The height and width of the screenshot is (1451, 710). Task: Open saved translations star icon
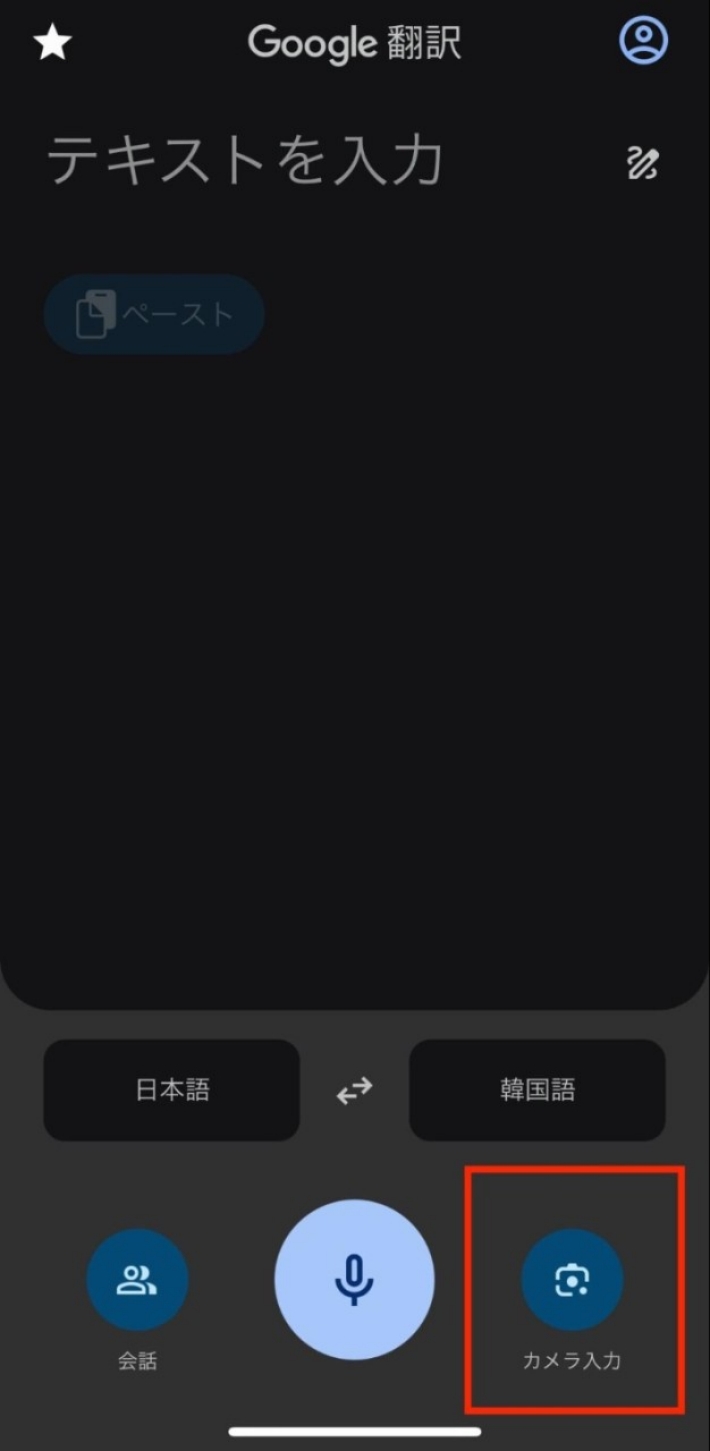(52, 43)
